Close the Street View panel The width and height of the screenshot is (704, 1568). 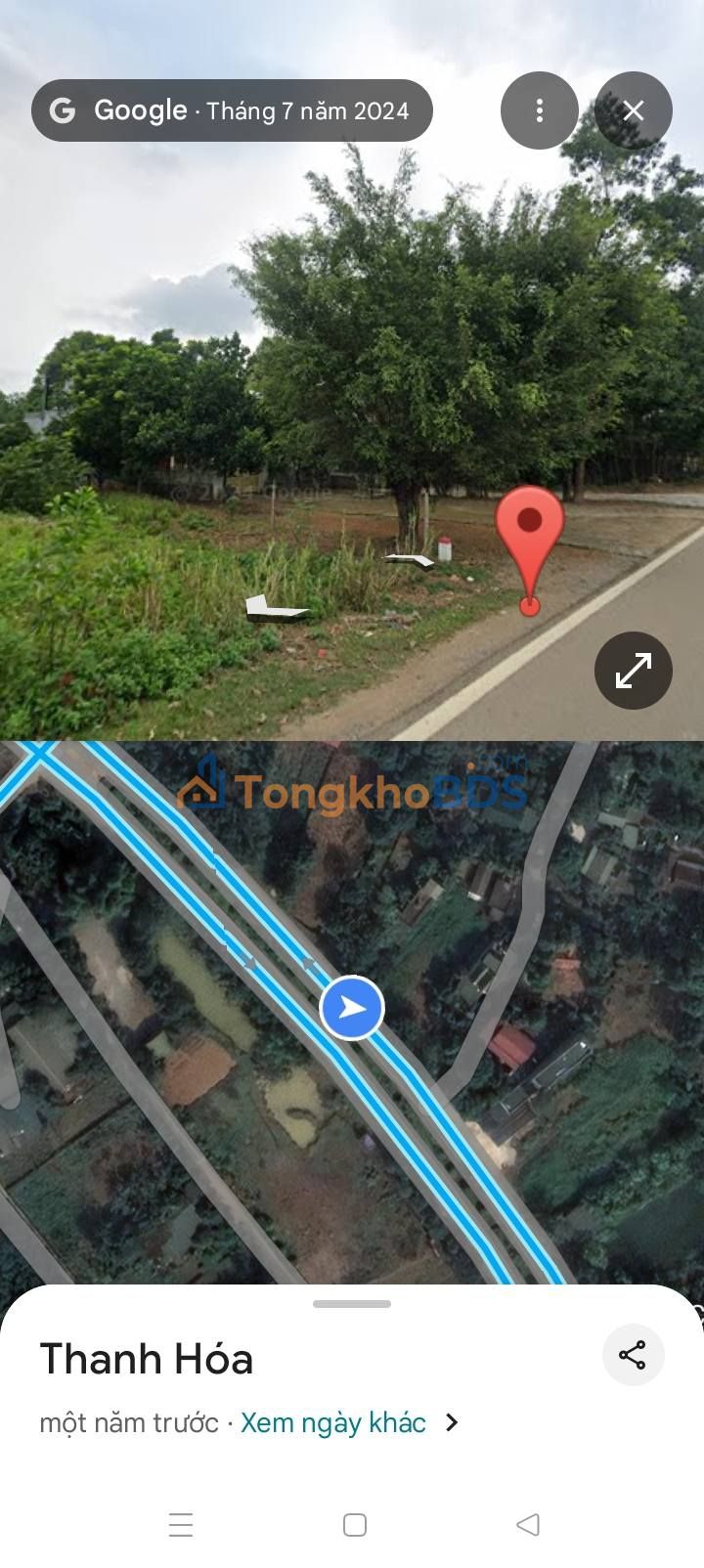pyautogui.click(x=633, y=110)
